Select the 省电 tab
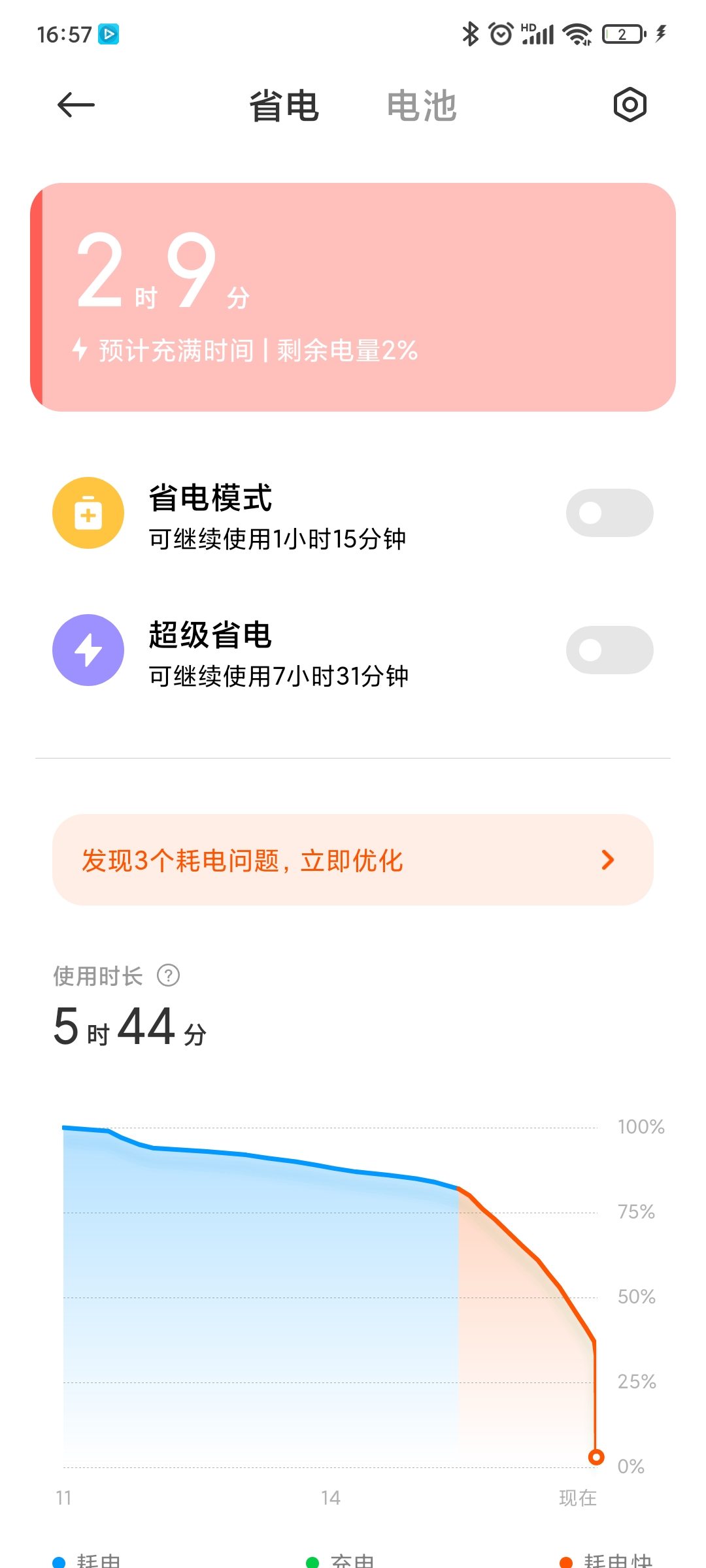706x1568 pixels. tap(284, 106)
